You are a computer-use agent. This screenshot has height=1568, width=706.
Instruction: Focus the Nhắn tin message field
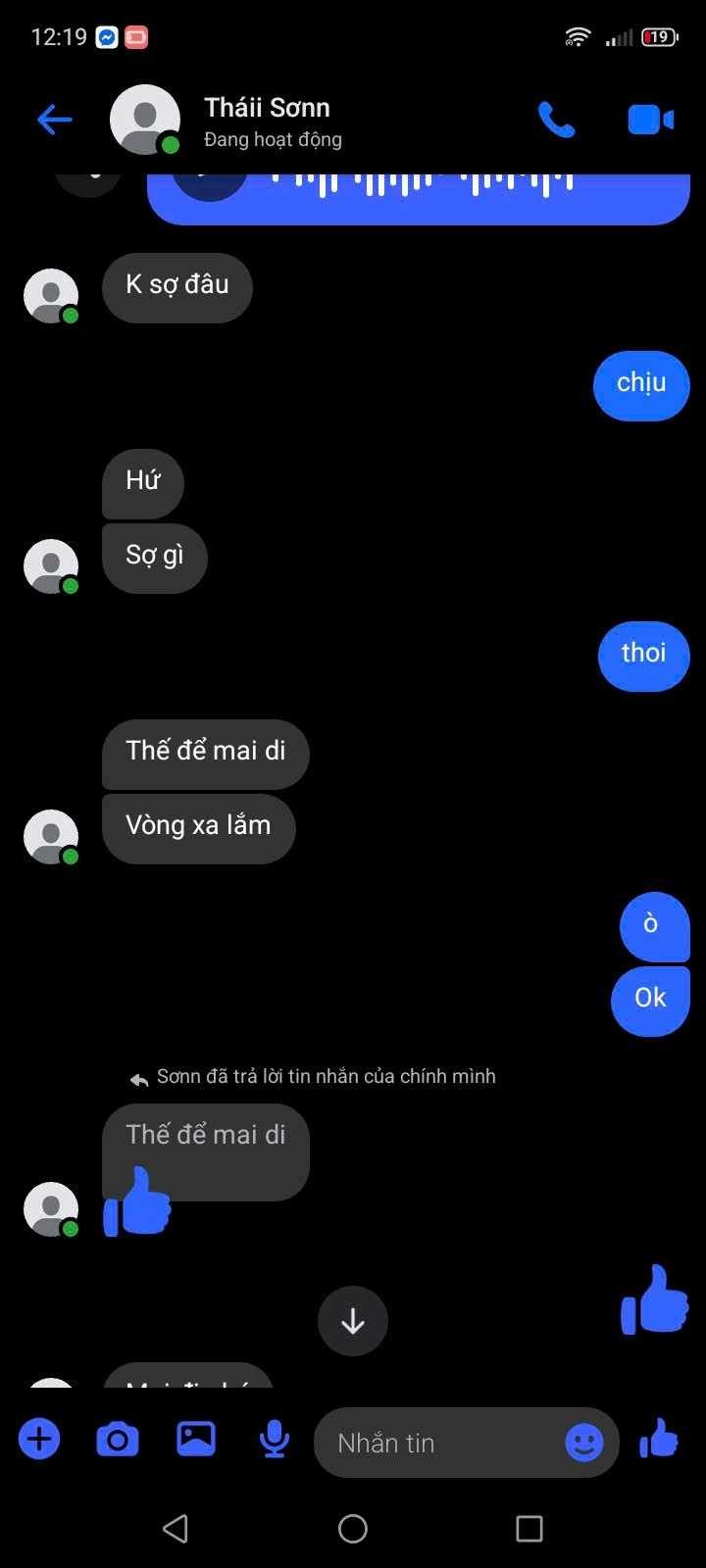(x=441, y=1443)
